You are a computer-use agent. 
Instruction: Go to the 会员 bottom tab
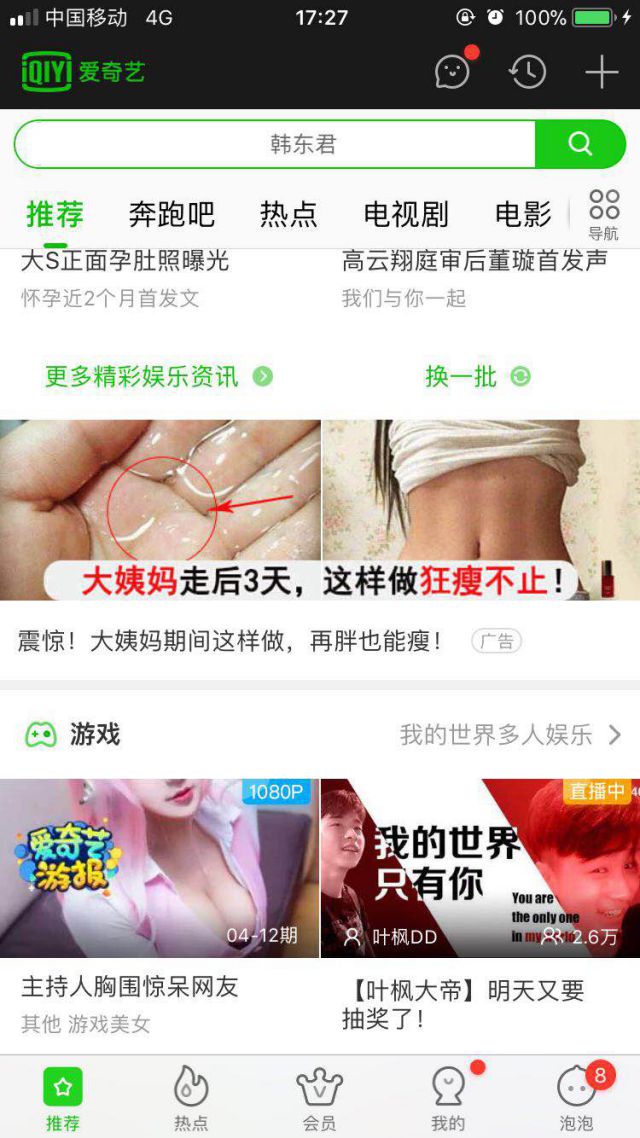pos(319,1097)
